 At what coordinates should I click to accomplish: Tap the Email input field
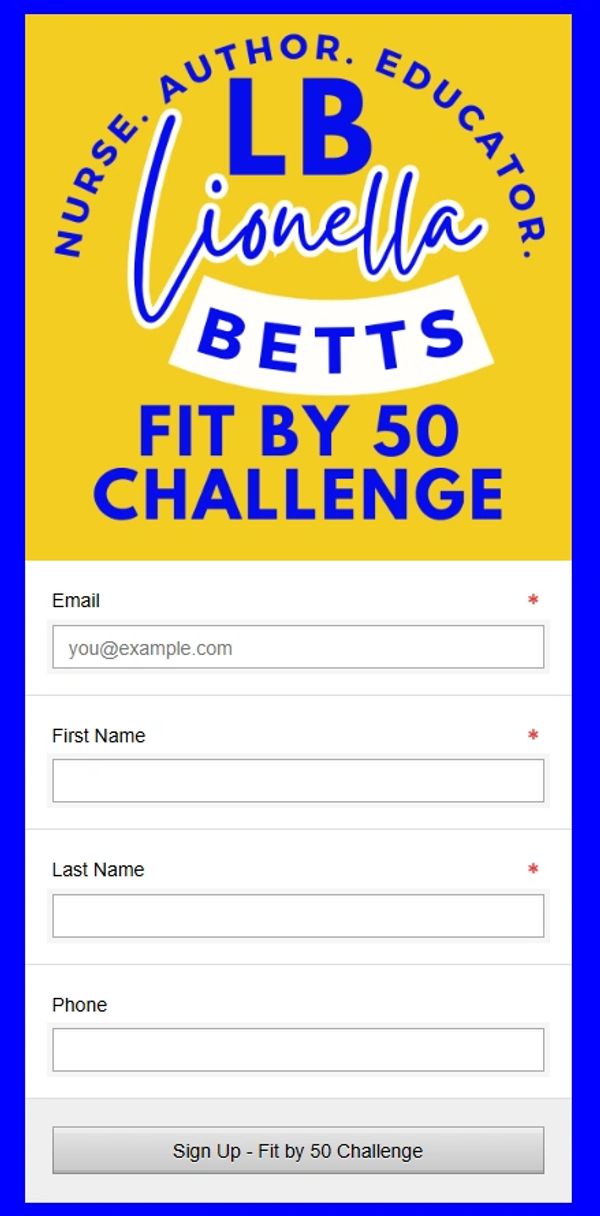click(x=298, y=647)
